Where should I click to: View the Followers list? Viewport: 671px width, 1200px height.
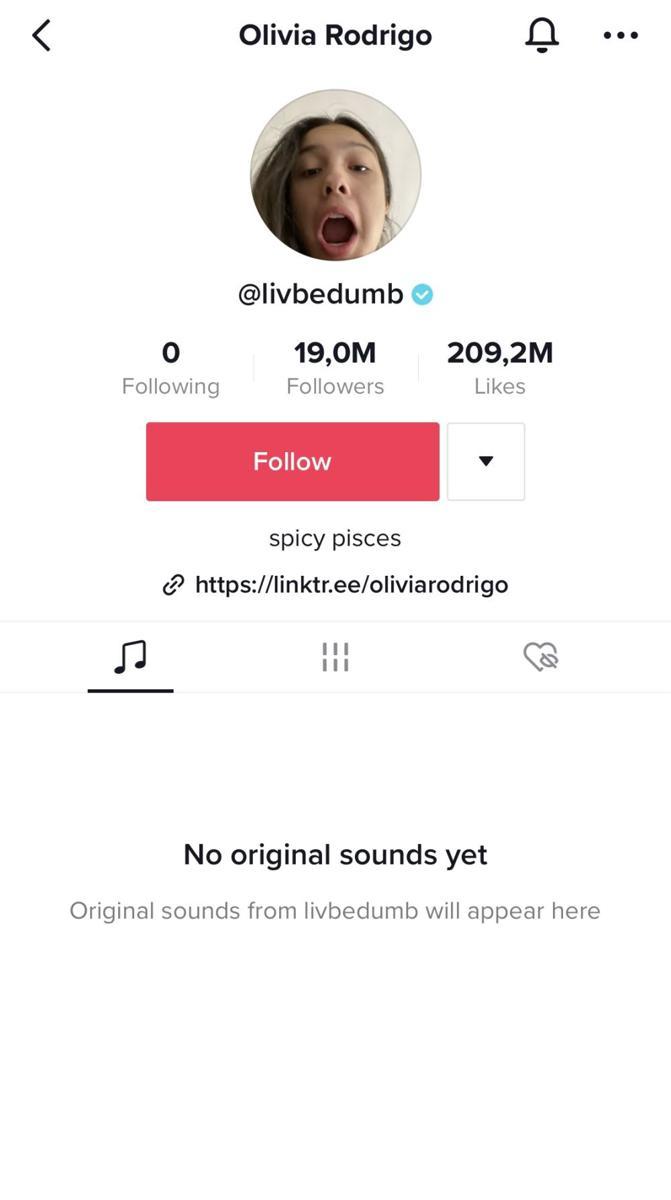[335, 368]
